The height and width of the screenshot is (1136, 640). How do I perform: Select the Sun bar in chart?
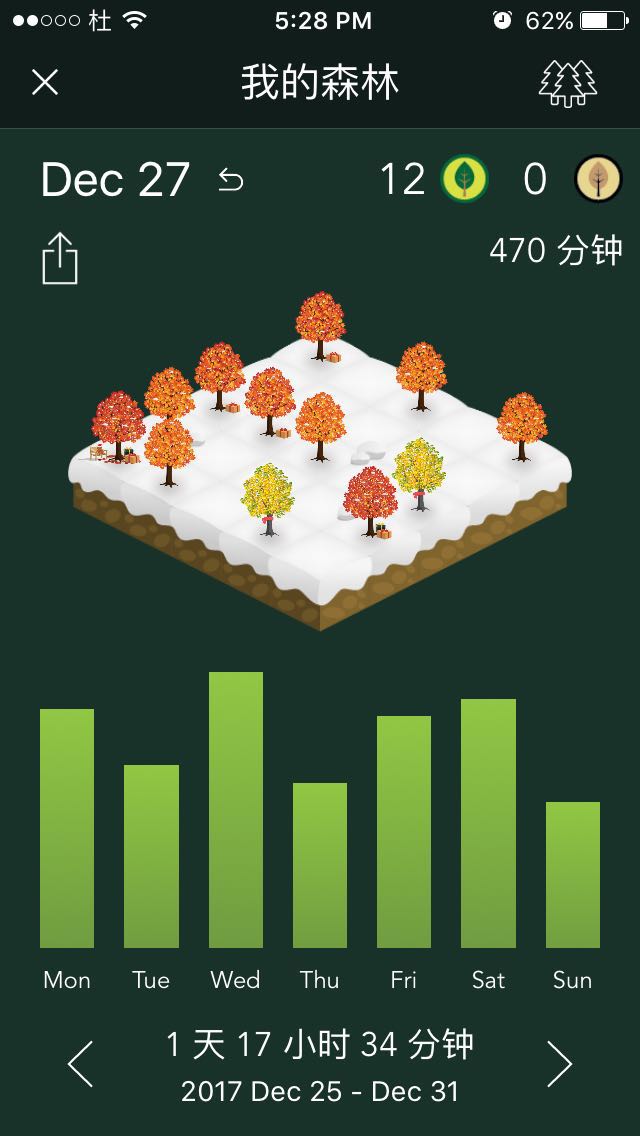573,874
